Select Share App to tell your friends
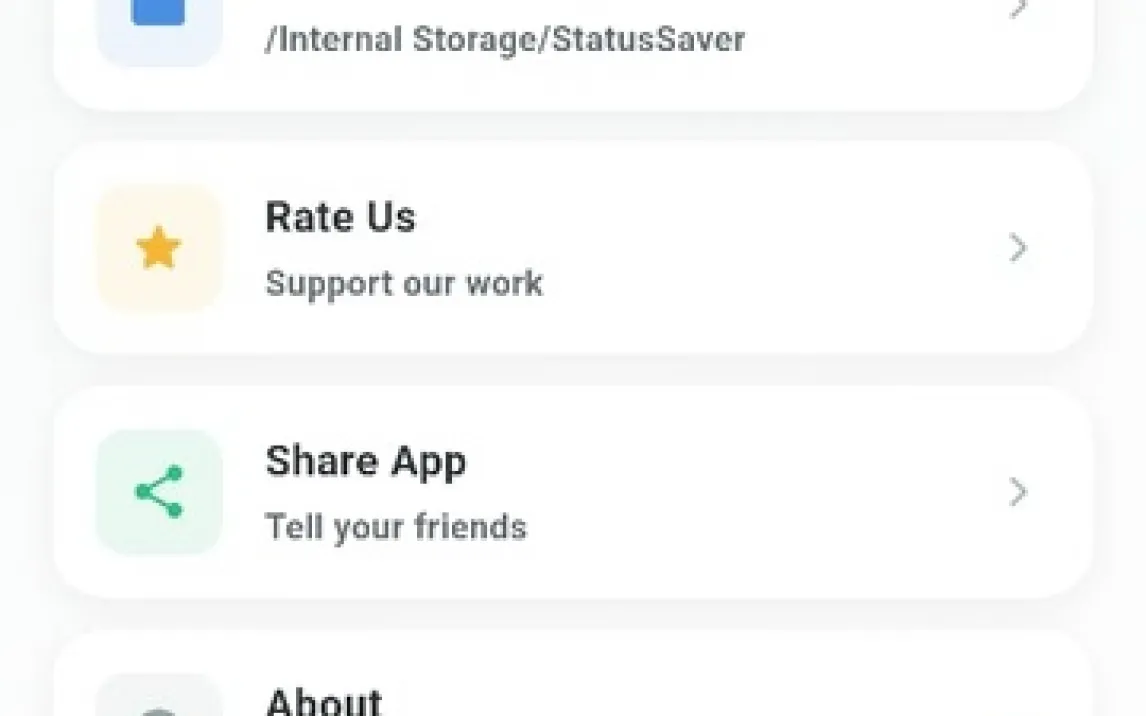The image size is (1146, 716). 570,492
